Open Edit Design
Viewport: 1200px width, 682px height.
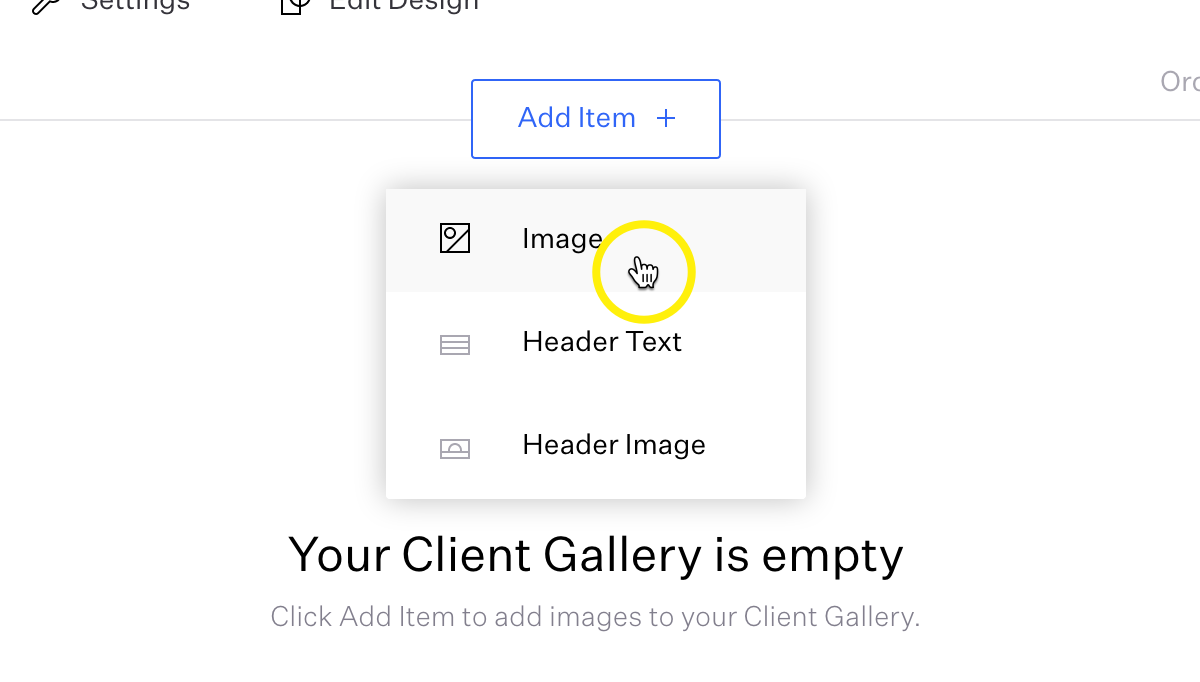click(403, 5)
